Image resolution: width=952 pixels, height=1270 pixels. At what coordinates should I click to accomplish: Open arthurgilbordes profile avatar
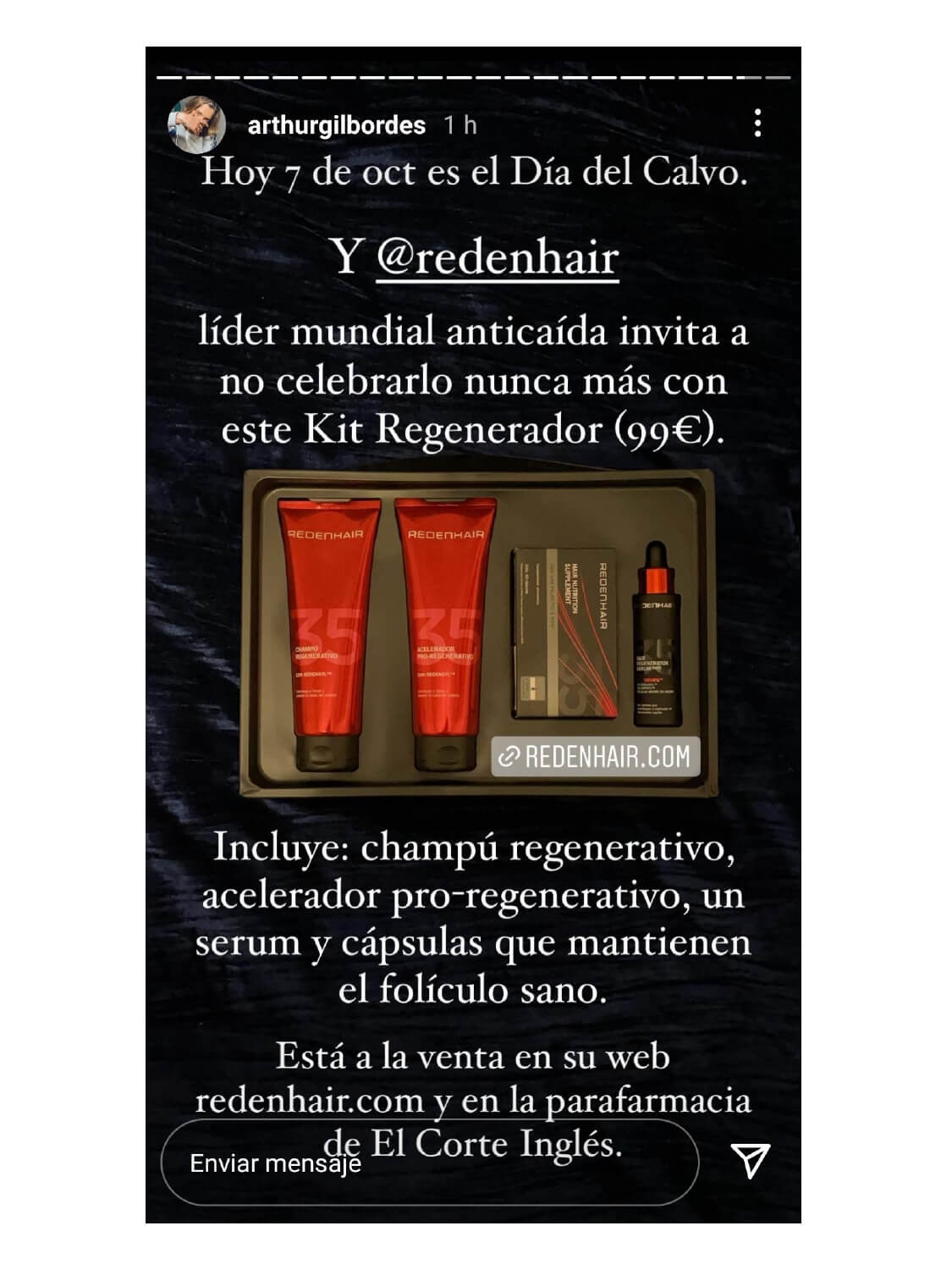point(196,125)
